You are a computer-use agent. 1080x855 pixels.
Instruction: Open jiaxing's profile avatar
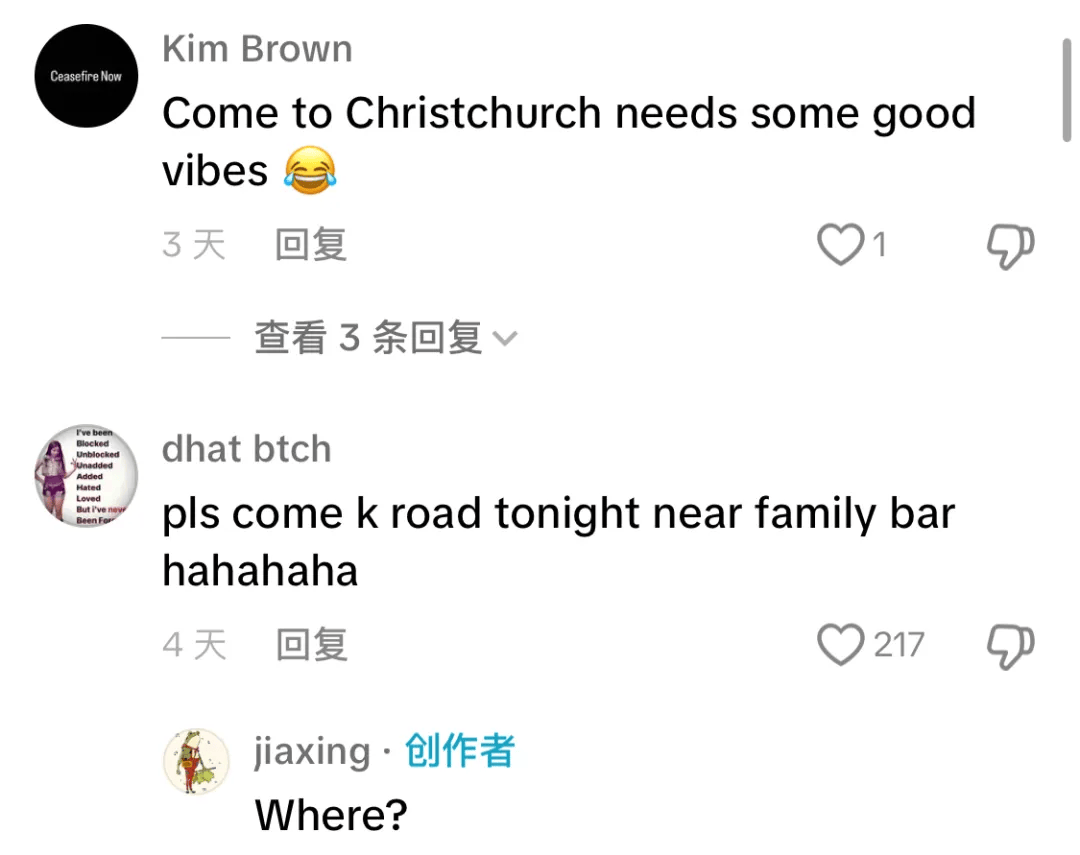click(196, 762)
